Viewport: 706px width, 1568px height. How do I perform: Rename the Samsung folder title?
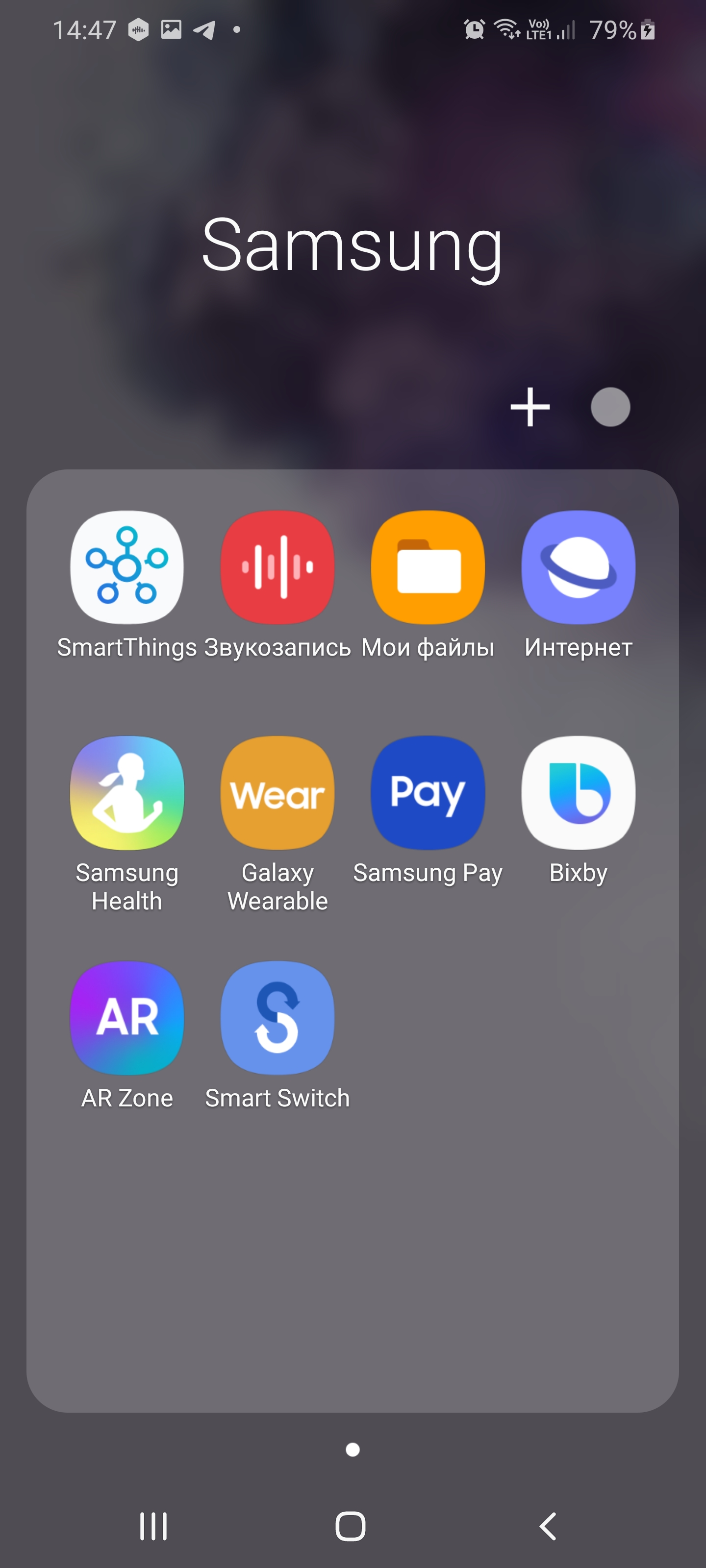click(x=352, y=246)
